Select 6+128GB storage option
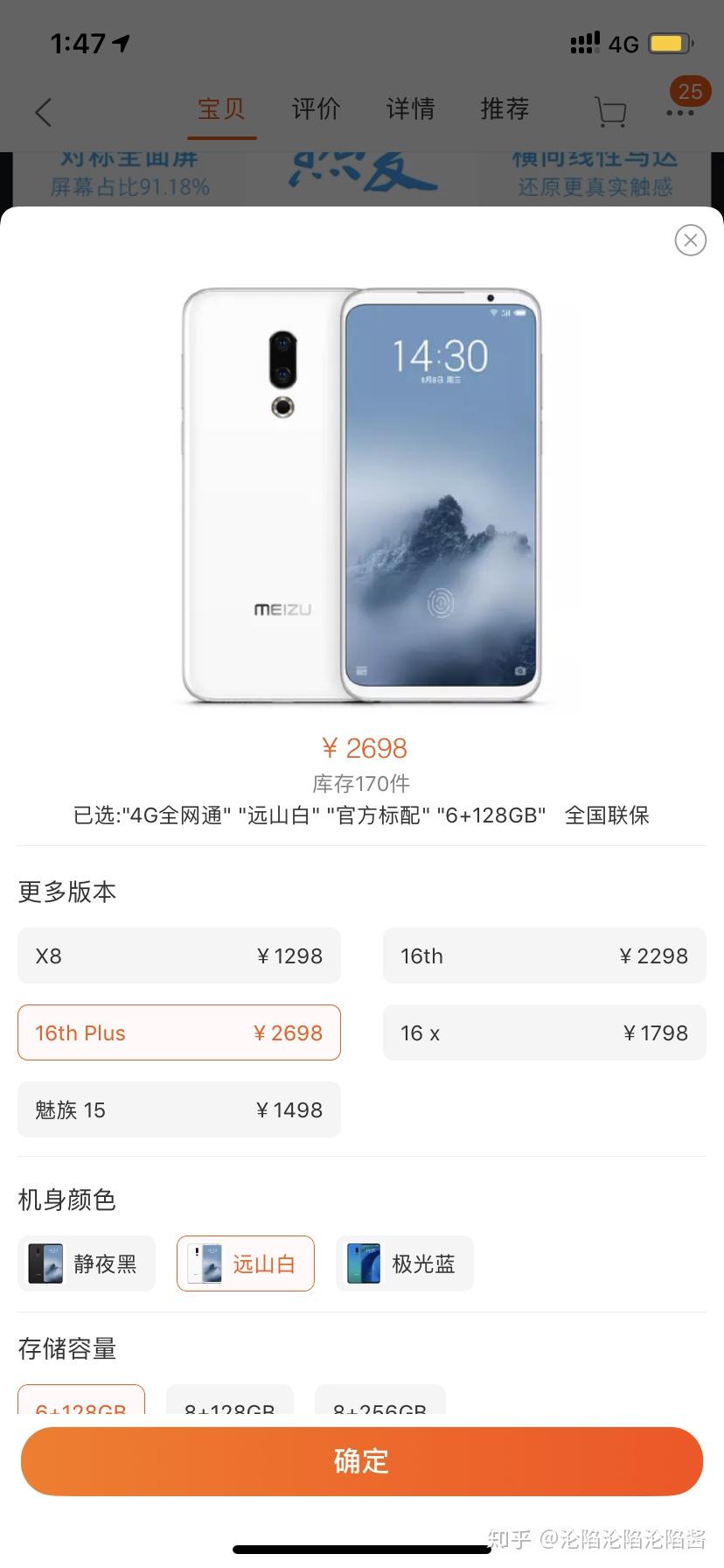This screenshot has width=724, height=1568. (81, 1402)
